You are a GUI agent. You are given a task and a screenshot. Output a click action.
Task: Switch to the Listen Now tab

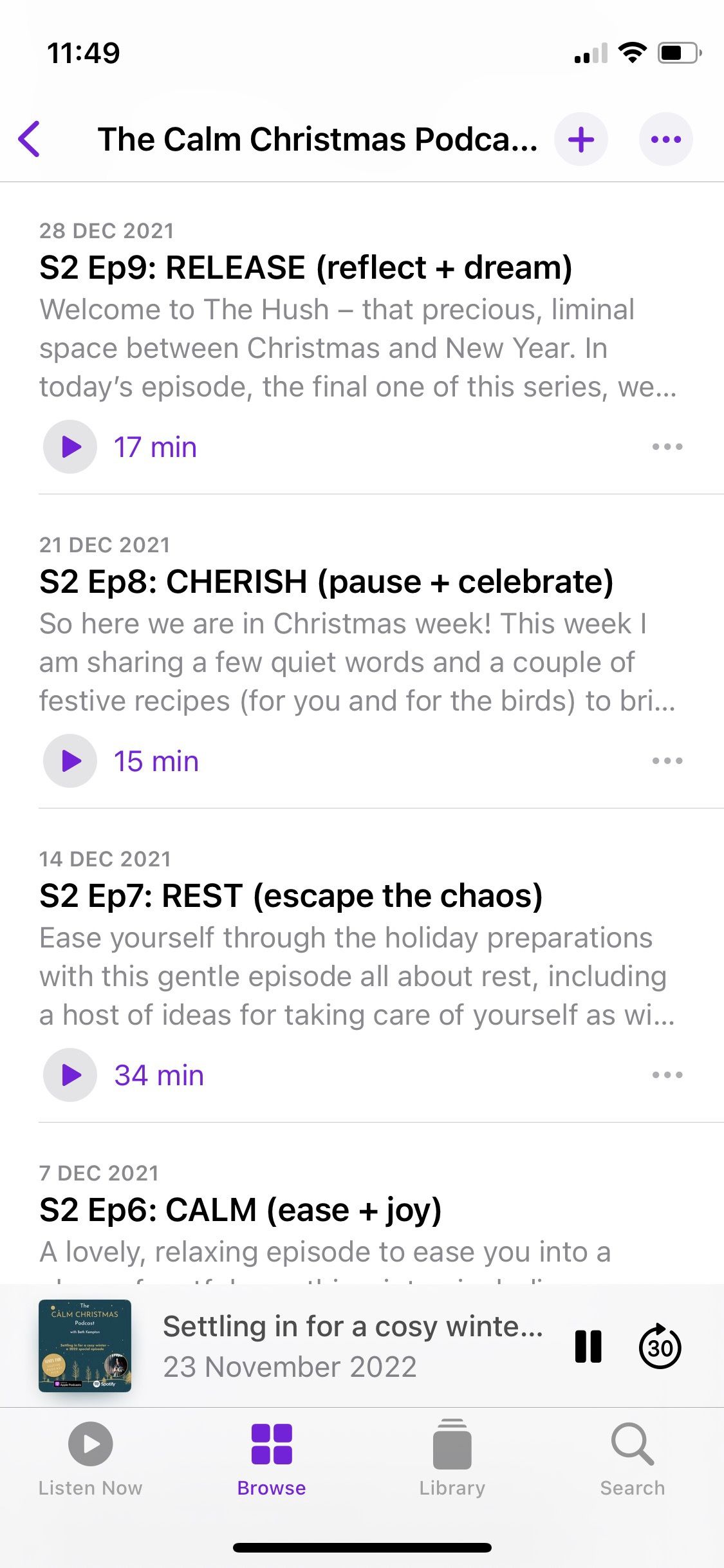90,1459
